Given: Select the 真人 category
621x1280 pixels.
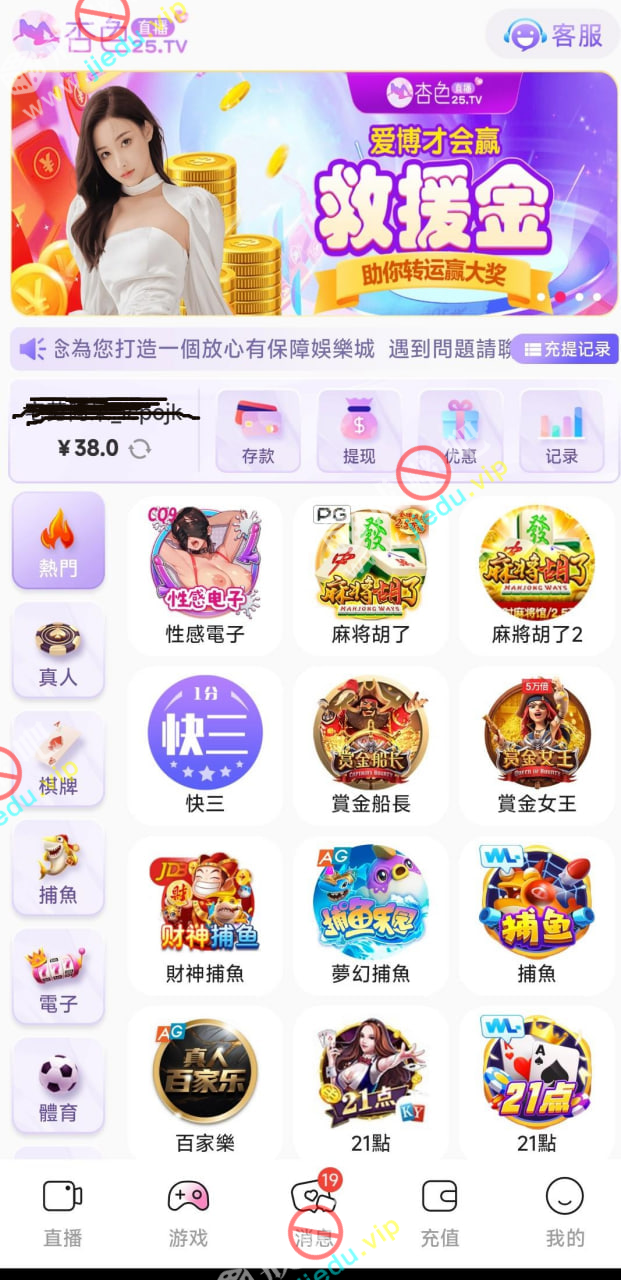Looking at the screenshot, I should click(58, 650).
